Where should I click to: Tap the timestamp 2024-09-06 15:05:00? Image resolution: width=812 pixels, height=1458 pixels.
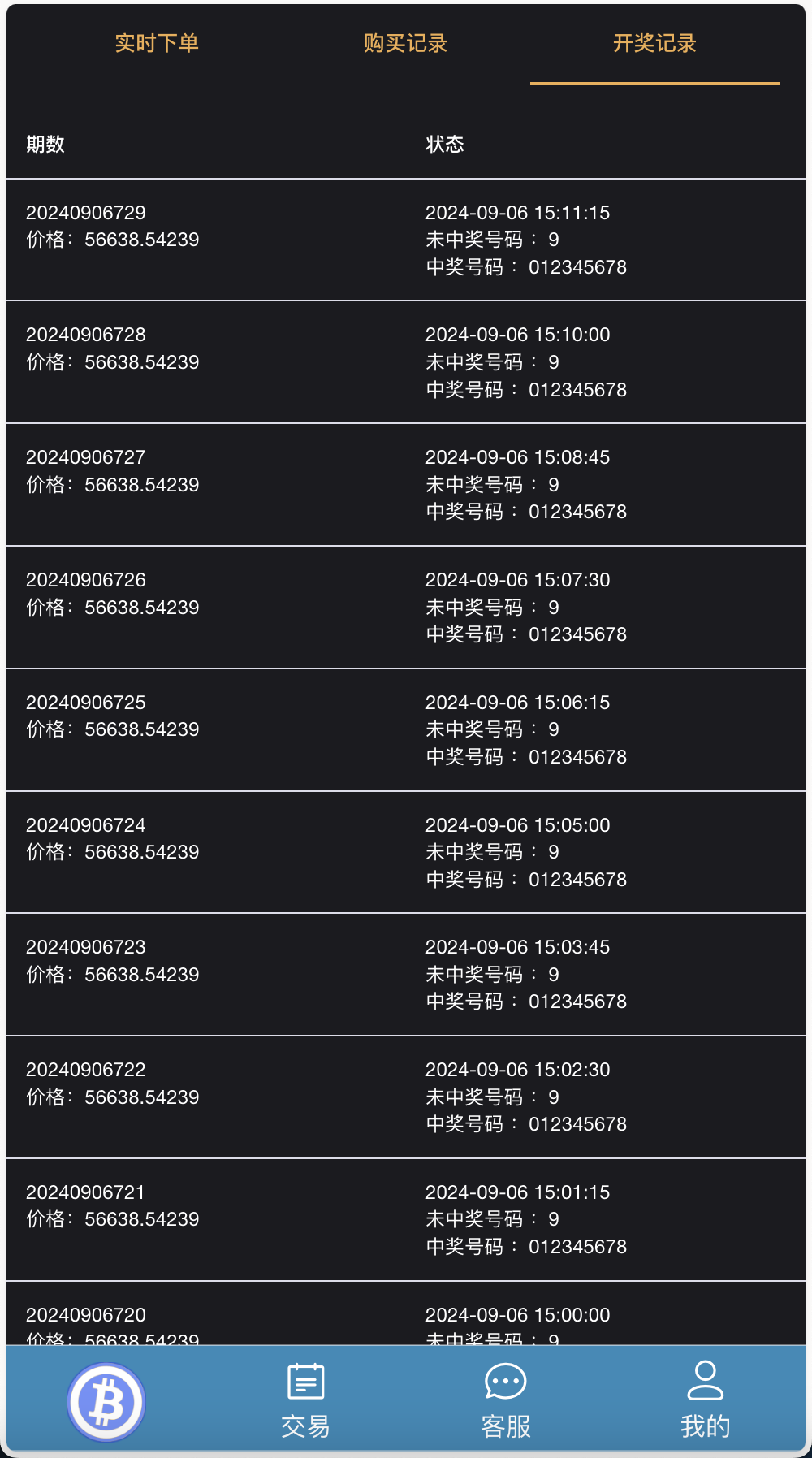[518, 824]
